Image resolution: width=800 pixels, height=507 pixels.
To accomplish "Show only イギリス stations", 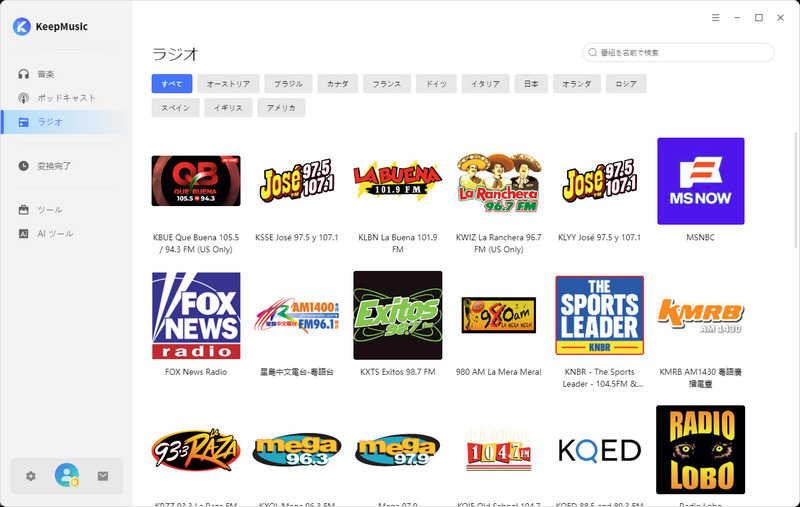I will click(x=226, y=108).
